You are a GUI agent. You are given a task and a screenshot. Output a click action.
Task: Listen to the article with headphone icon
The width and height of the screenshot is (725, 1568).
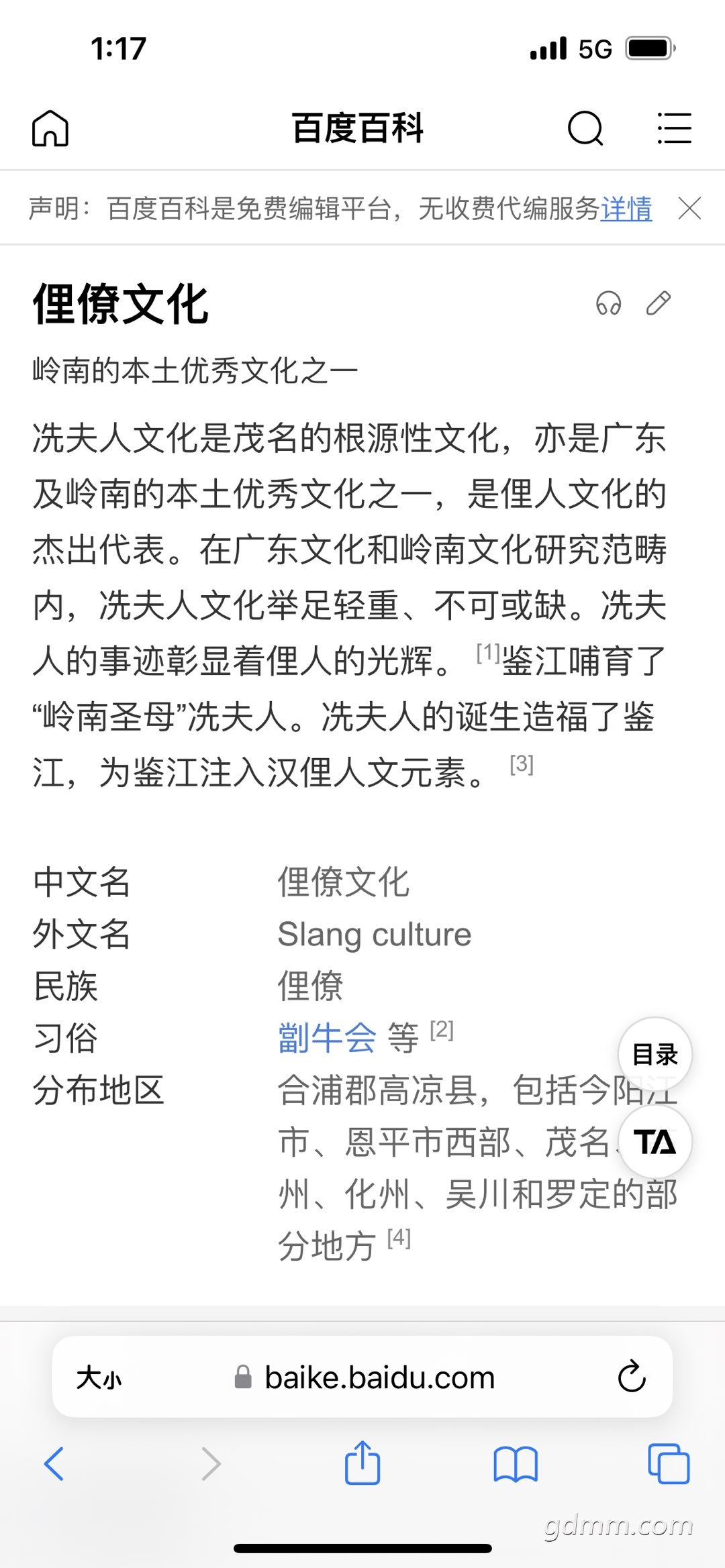coord(608,303)
